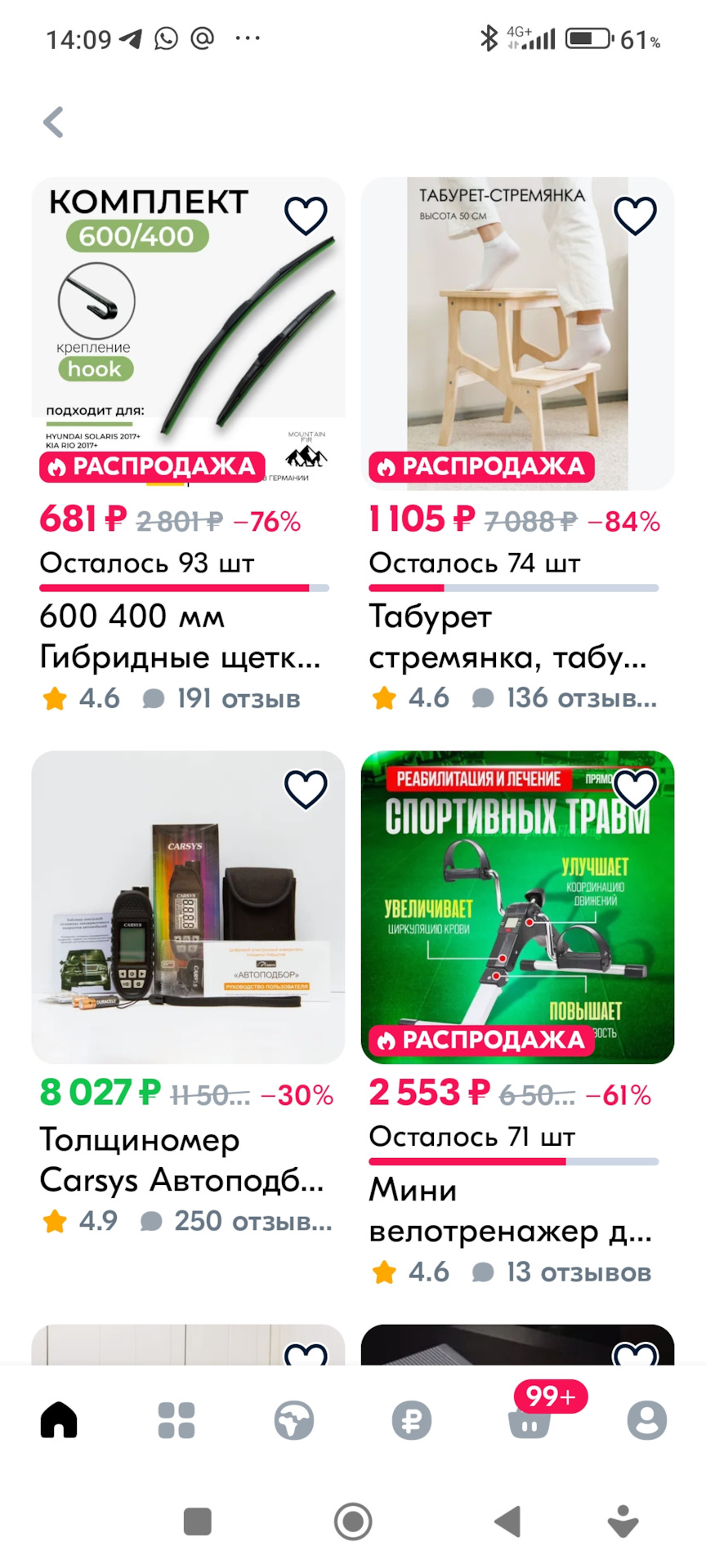The height and width of the screenshot is (1568, 706).
Task: Open the globe tab in bottom bar
Action: point(294,1420)
